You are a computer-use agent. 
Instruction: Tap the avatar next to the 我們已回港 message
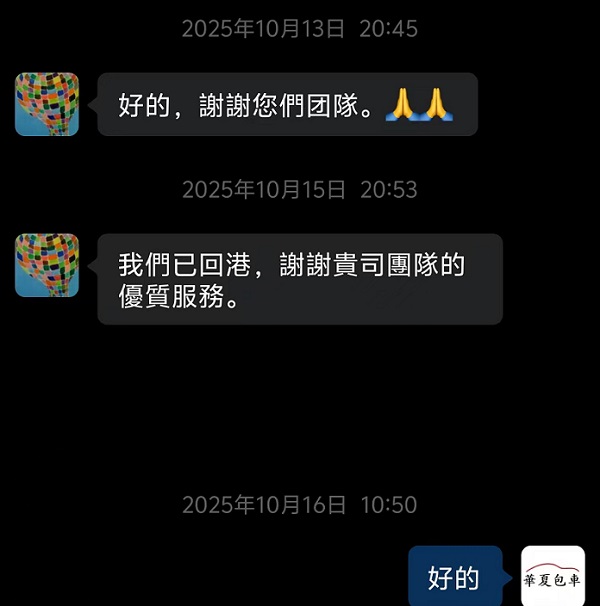[47, 265]
